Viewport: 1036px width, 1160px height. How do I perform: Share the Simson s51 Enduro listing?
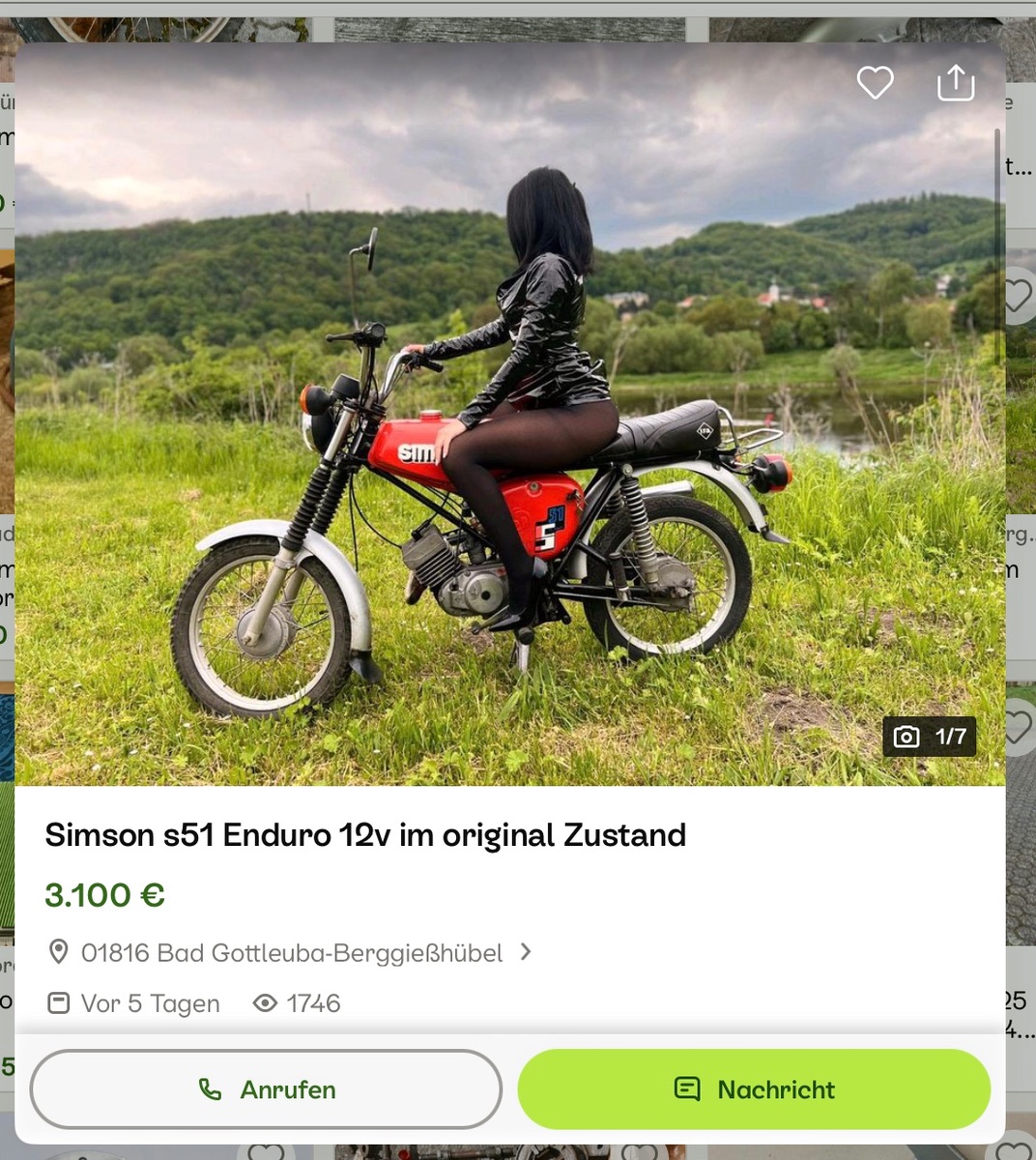(x=955, y=83)
